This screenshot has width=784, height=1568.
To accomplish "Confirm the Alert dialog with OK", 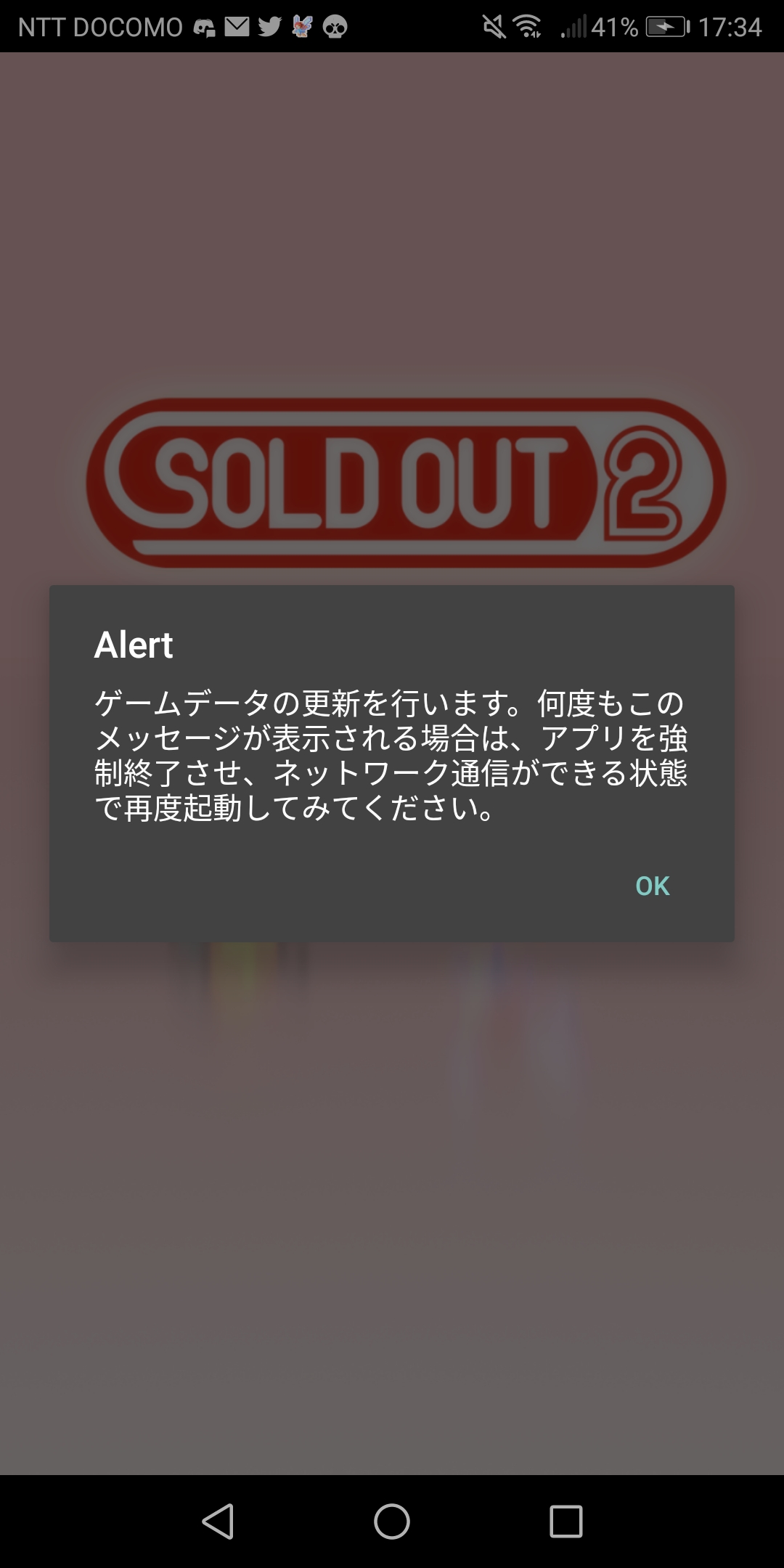I will [x=652, y=886].
